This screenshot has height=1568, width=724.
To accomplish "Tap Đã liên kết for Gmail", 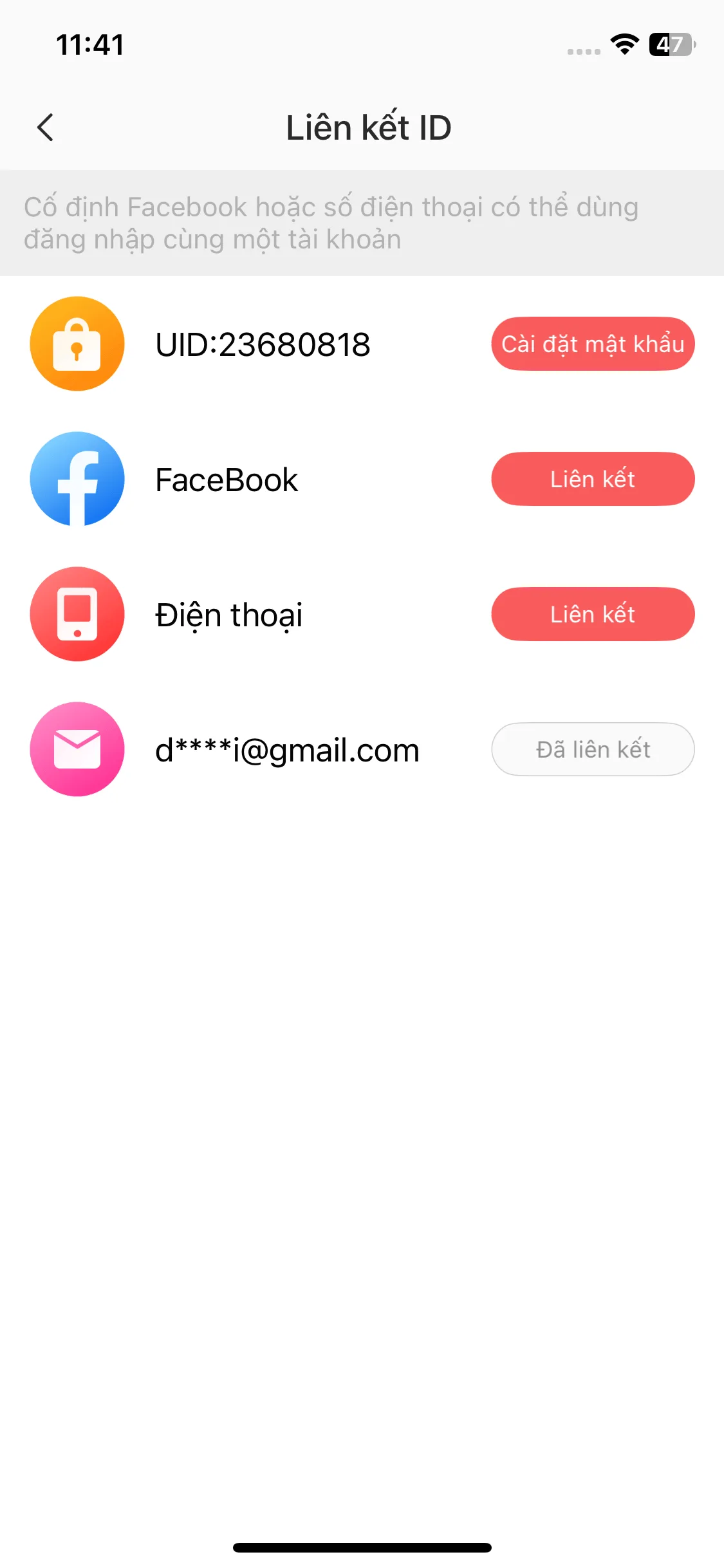I will [592, 749].
